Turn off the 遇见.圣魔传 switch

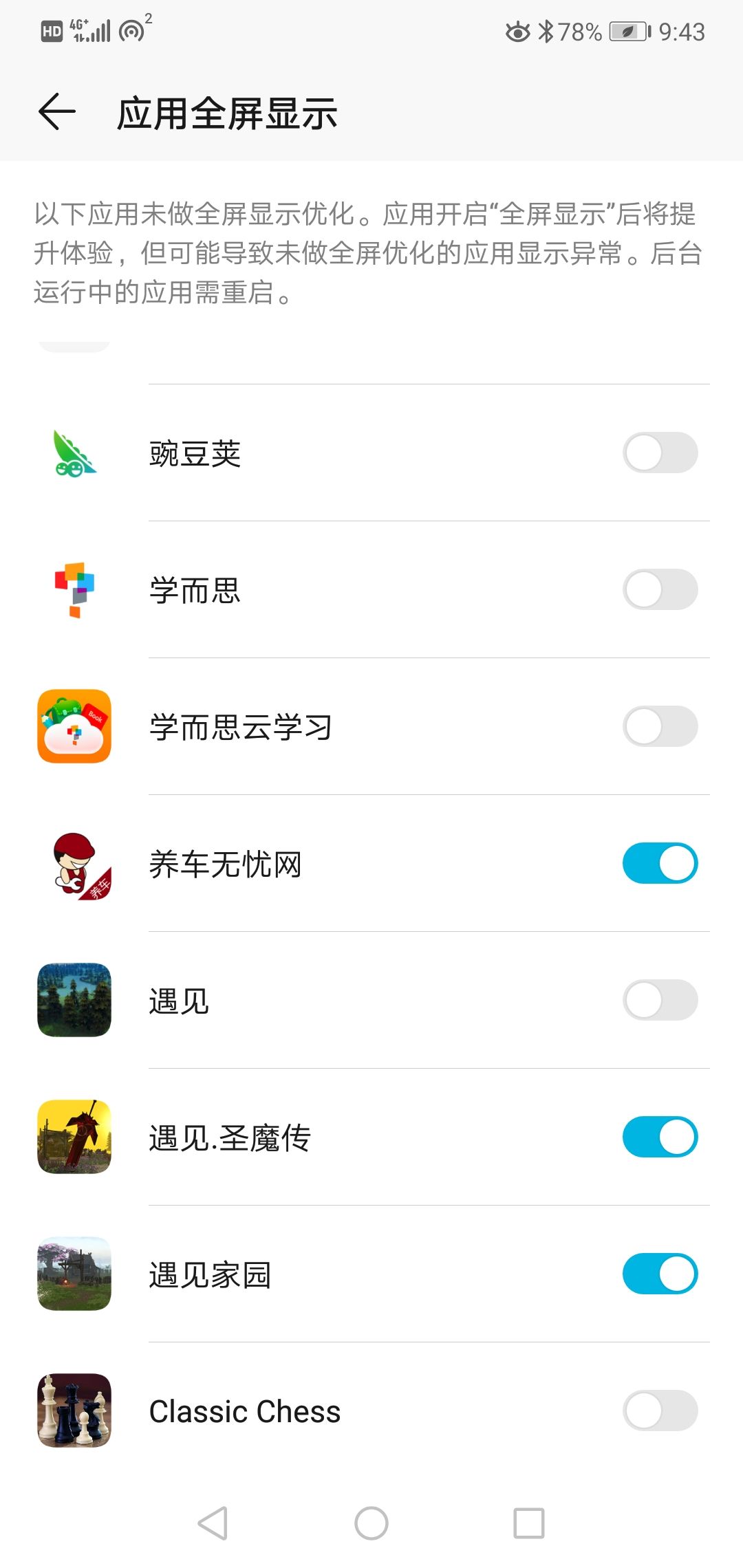660,1137
